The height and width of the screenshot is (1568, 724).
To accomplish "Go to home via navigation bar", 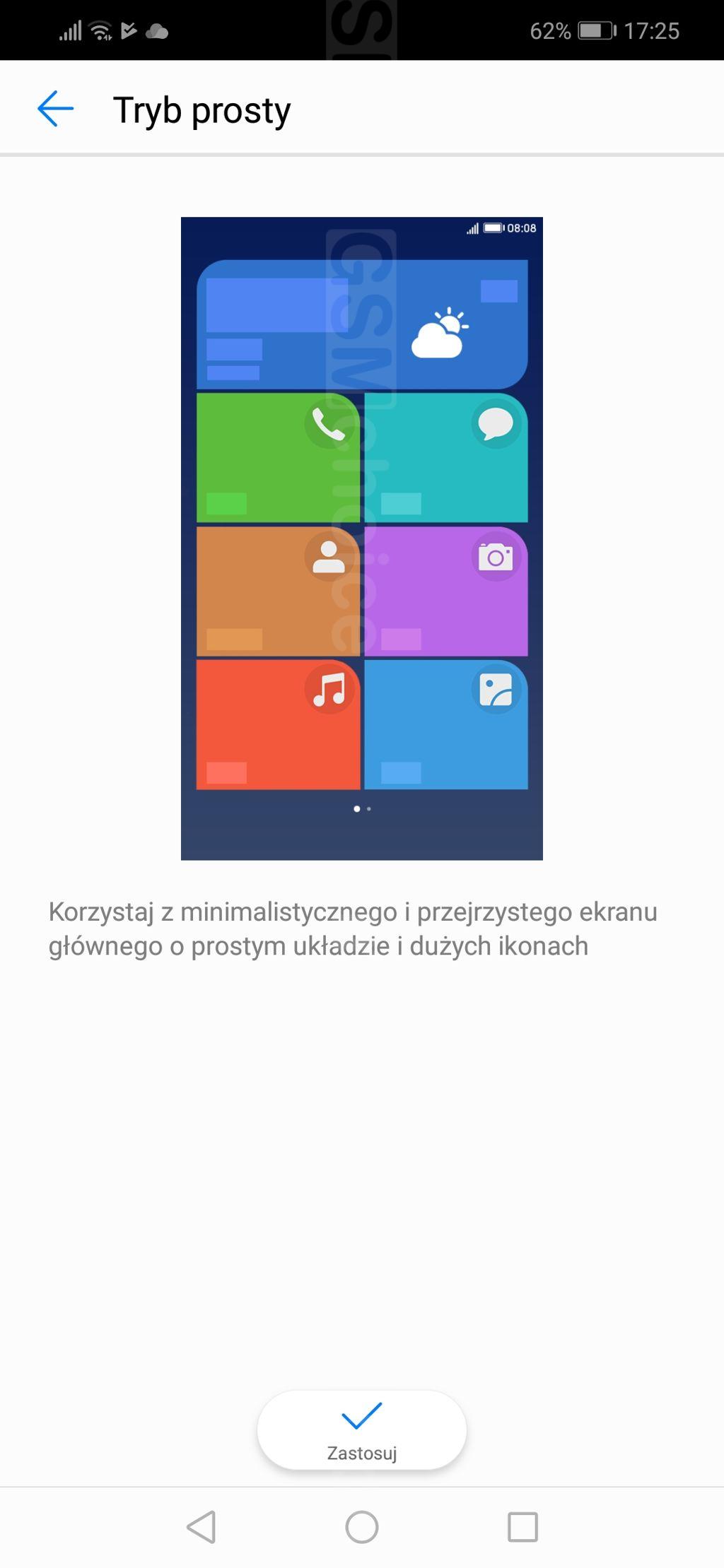I will click(361, 1528).
